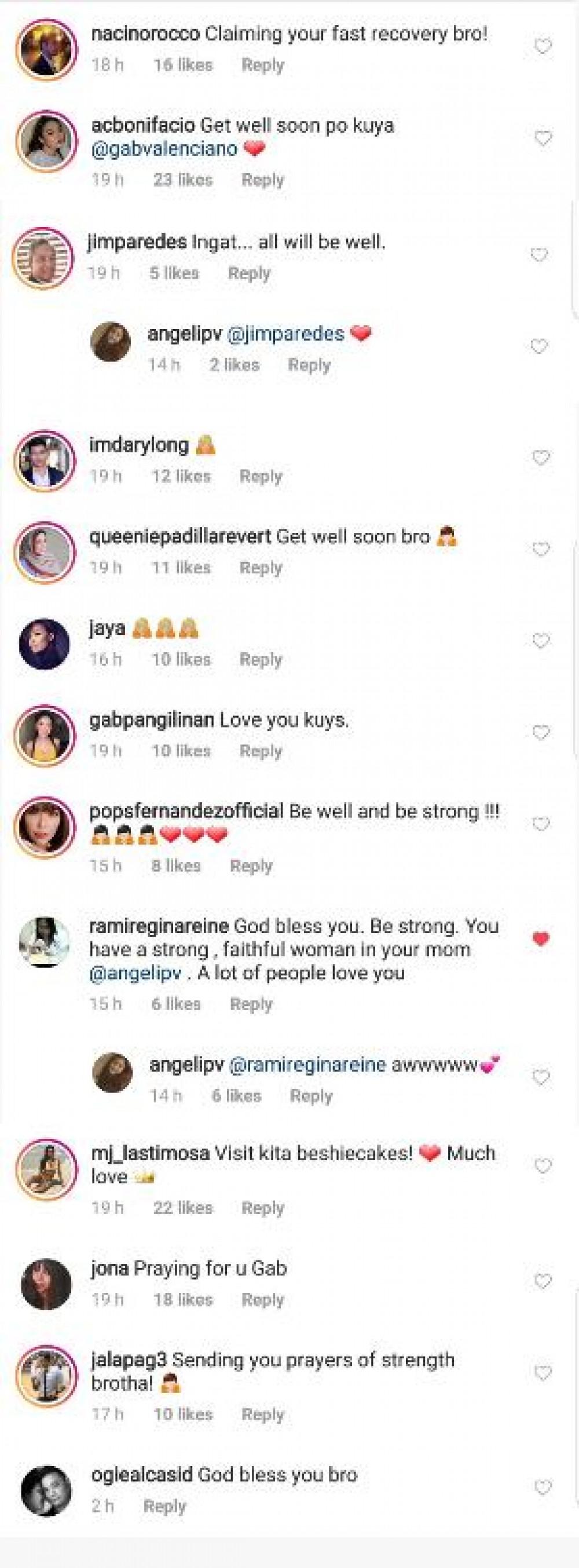Unlike ramireginareine's comment
Viewport: 579px width, 1568px height.
(541, 938)
